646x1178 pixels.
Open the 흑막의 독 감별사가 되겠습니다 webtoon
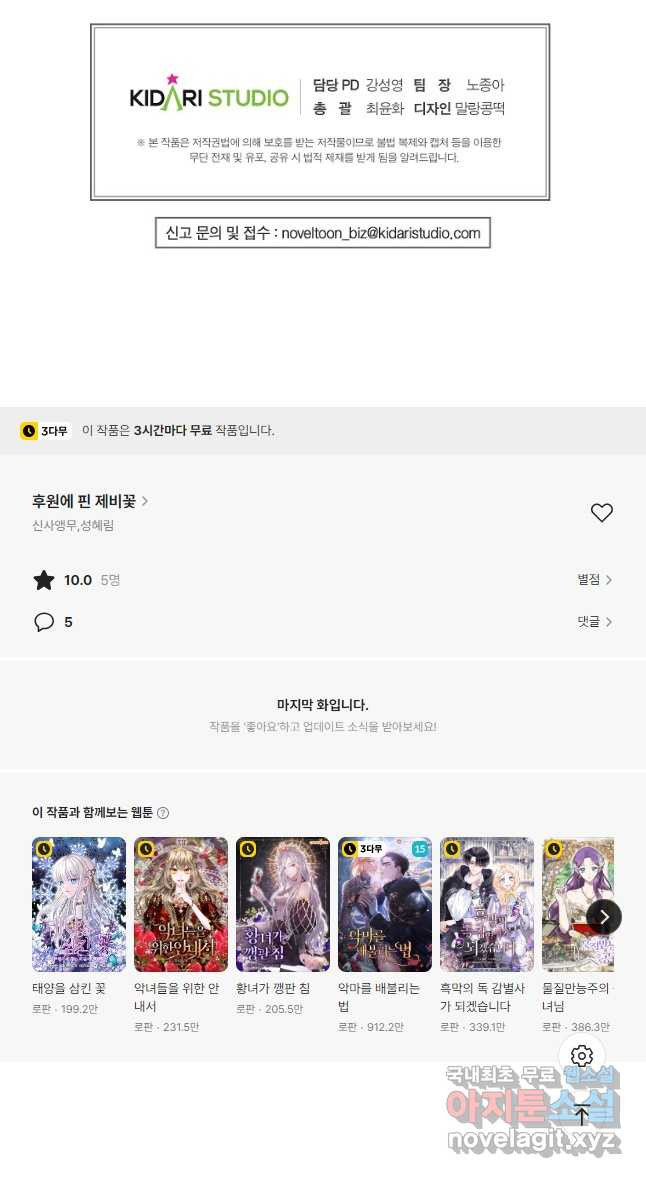point(487,904)
